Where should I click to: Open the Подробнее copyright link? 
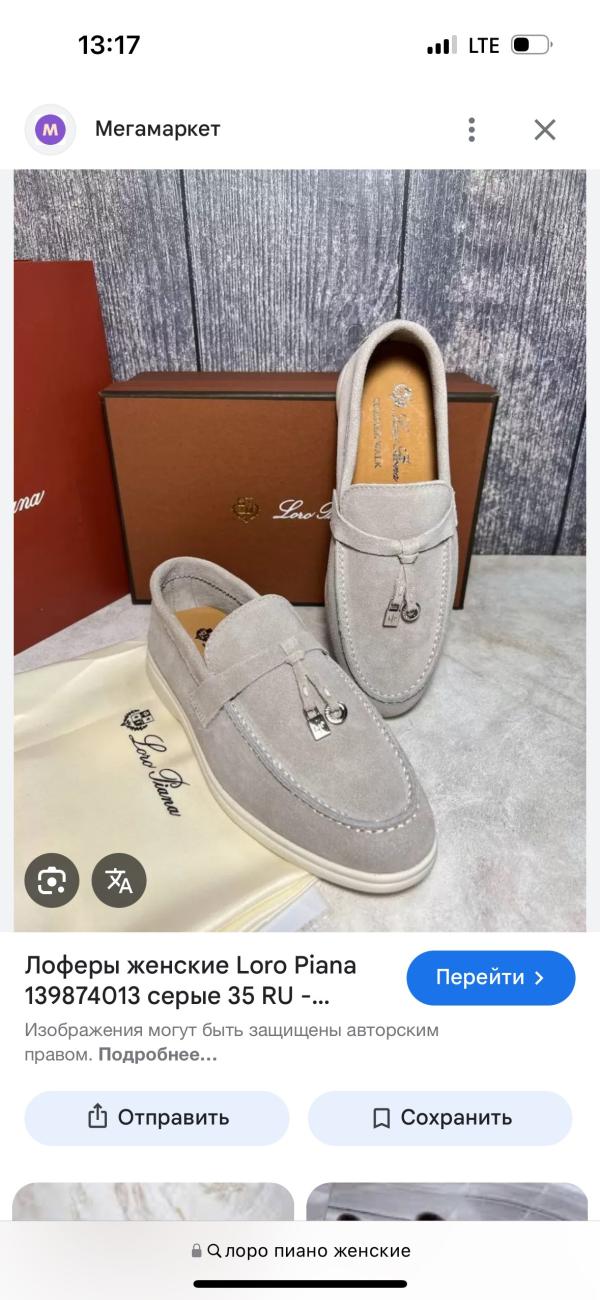[x=158, y=1054]
